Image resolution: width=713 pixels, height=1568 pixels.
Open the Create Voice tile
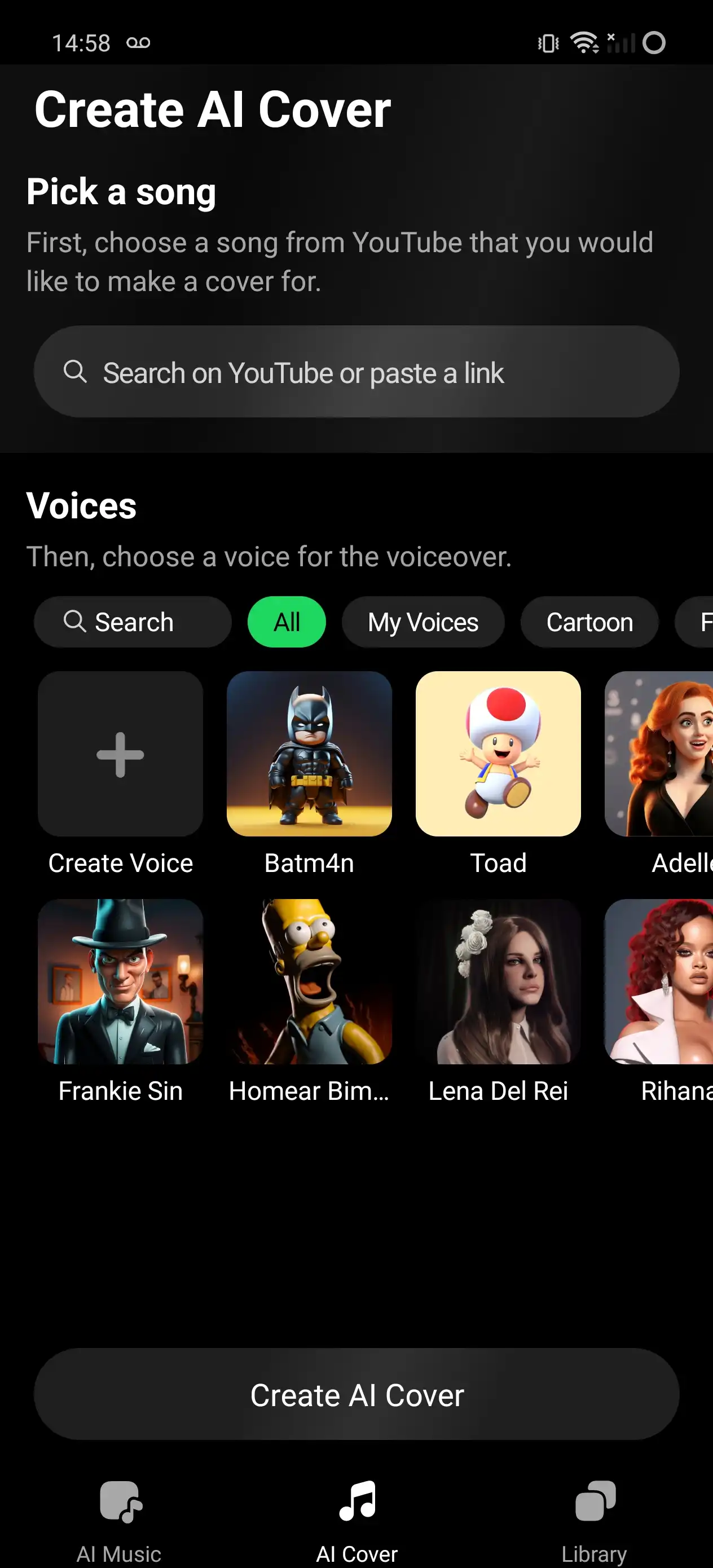point(121,755)
